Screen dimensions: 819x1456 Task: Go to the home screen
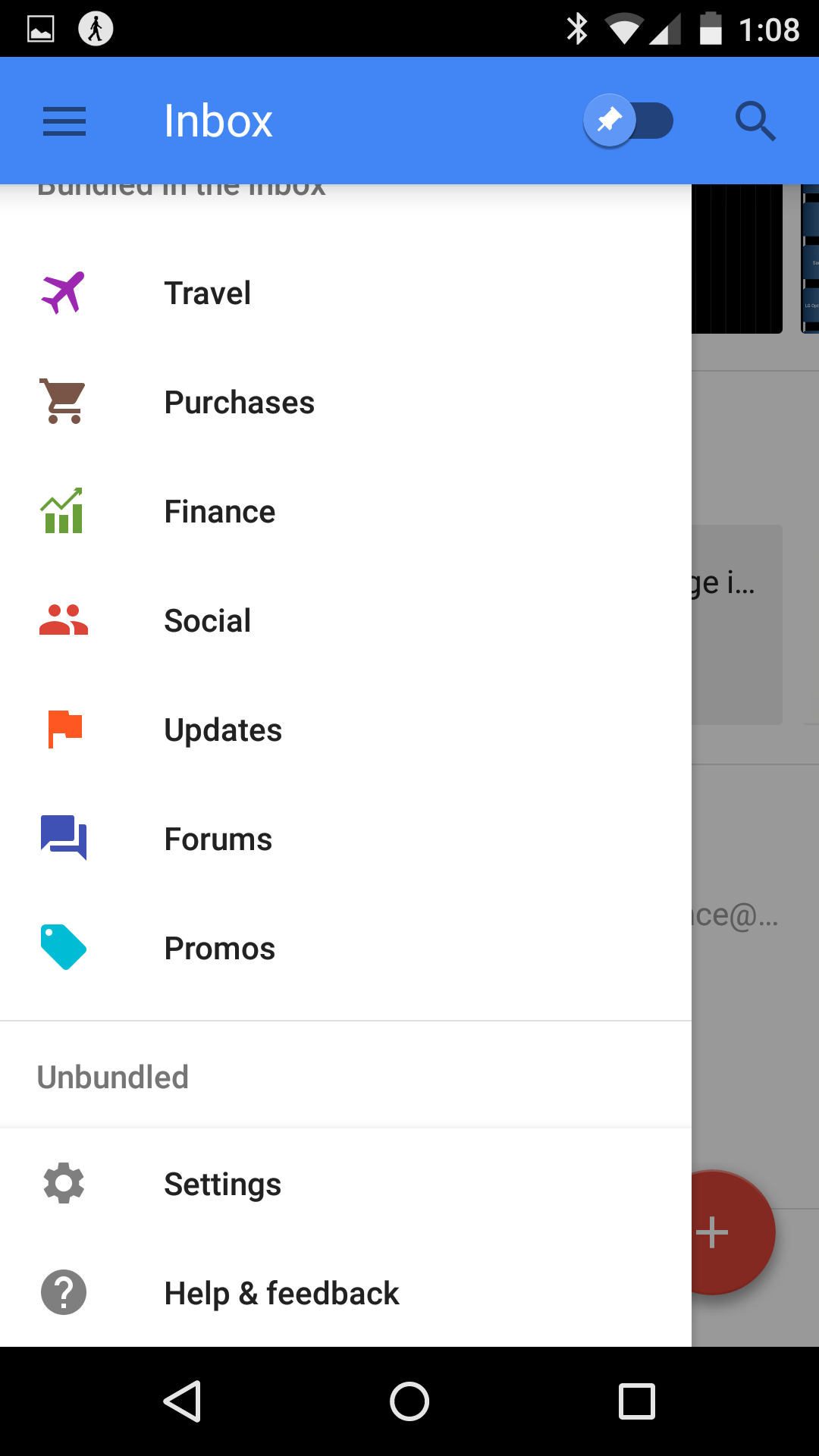click(409, 1401)
